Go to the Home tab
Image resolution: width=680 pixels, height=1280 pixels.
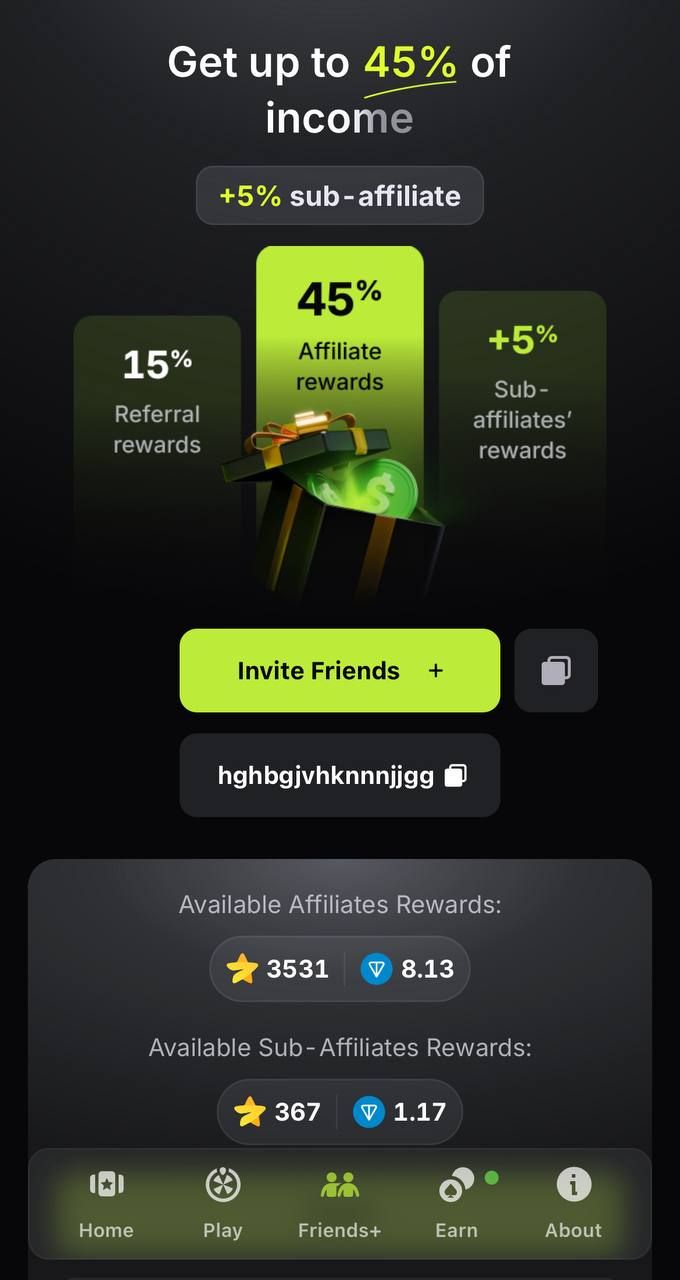click(x=106, y=1203)
